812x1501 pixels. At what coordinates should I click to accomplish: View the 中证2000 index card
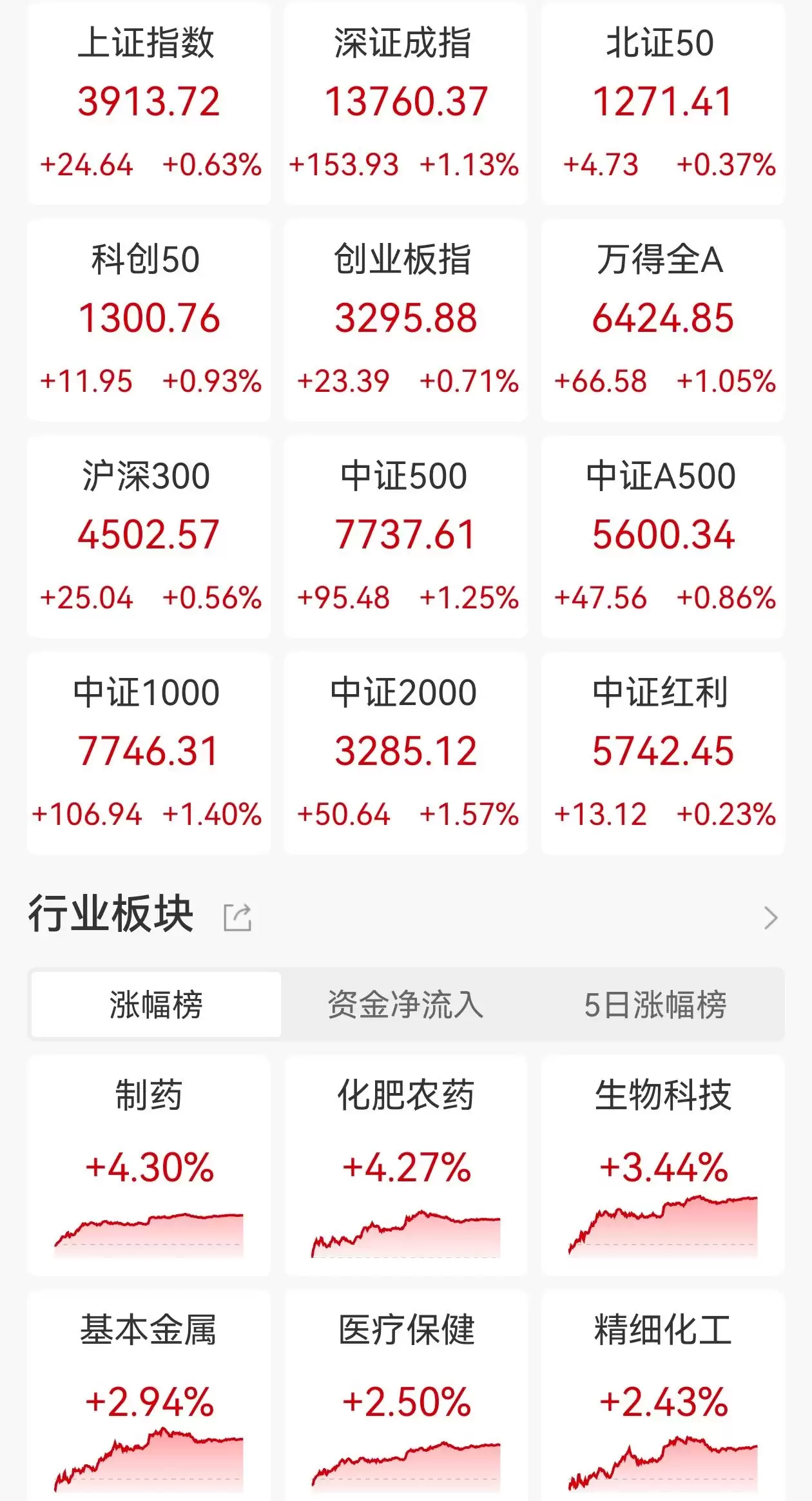[x=405, y=753]
